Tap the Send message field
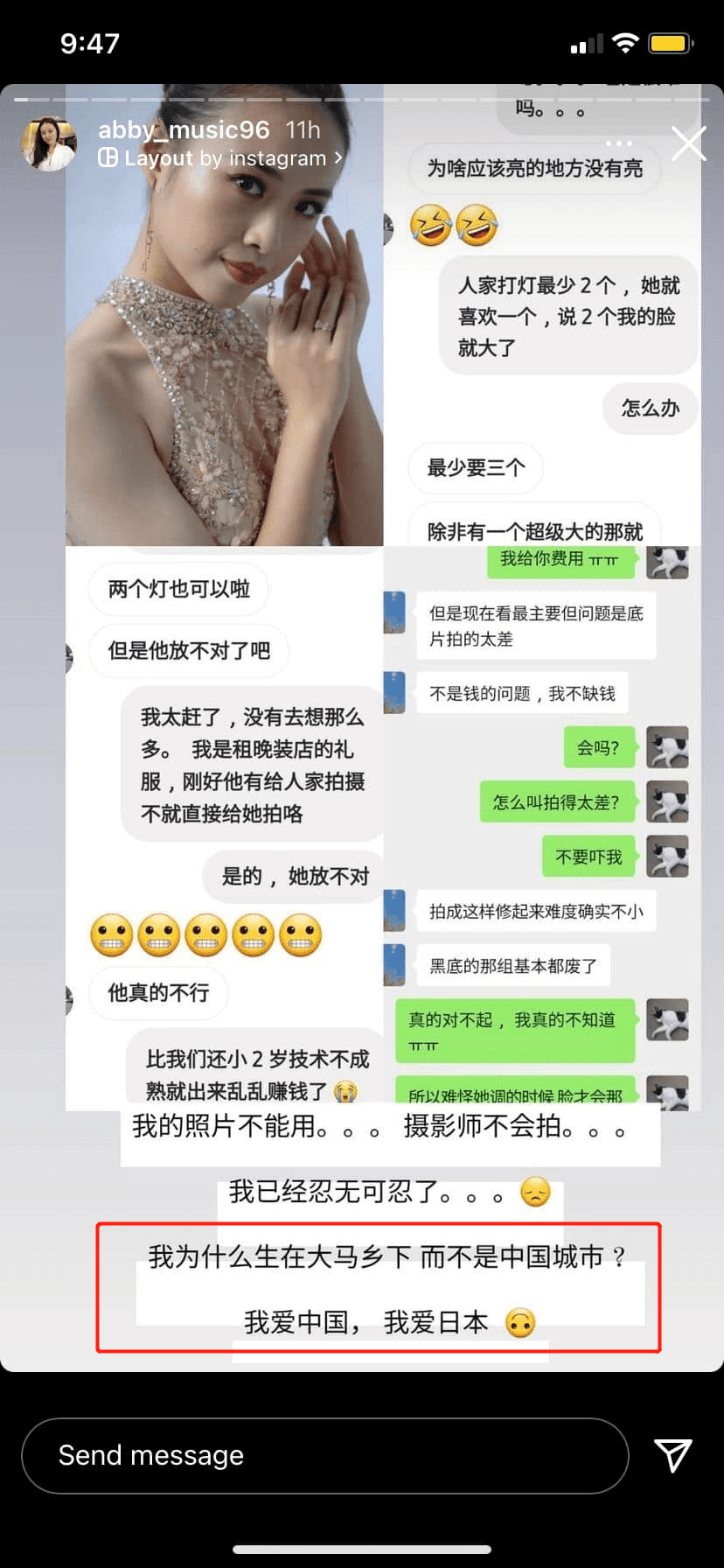 pos(324,1455)
